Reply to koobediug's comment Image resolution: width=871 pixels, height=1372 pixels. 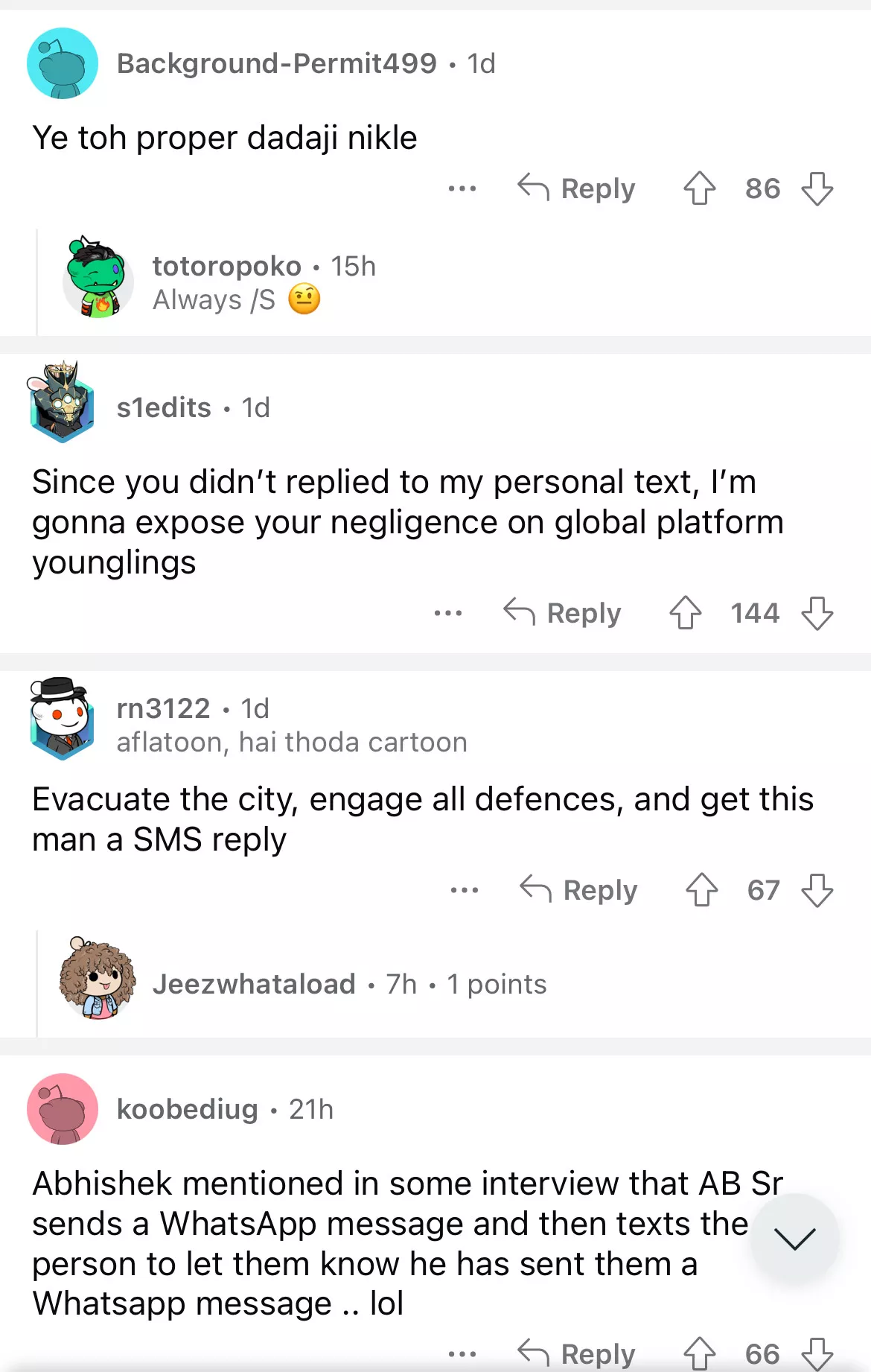(x=576, y=1353)
